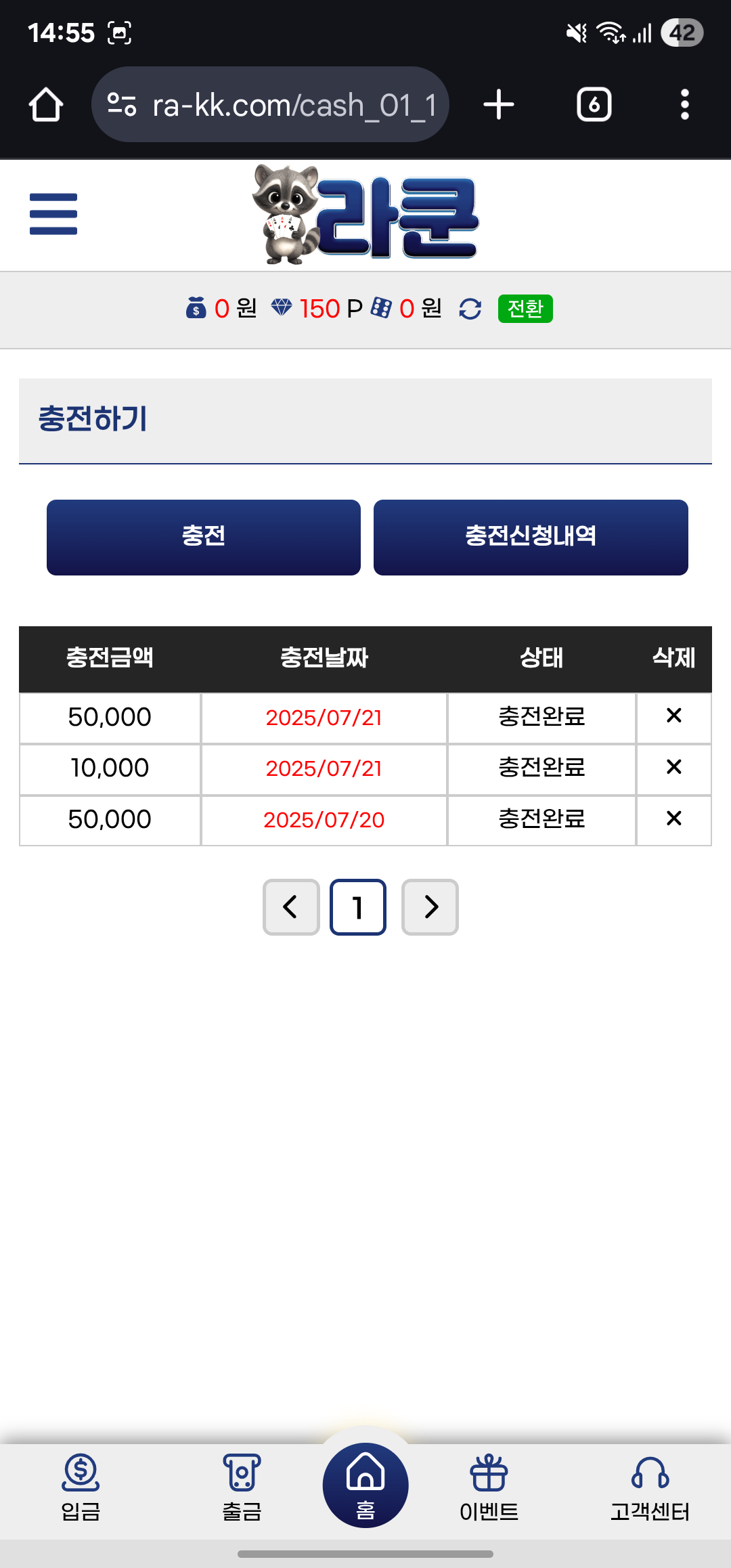Tap the browser home icon
Viewport: 731px width, 1568px height.
46,105
